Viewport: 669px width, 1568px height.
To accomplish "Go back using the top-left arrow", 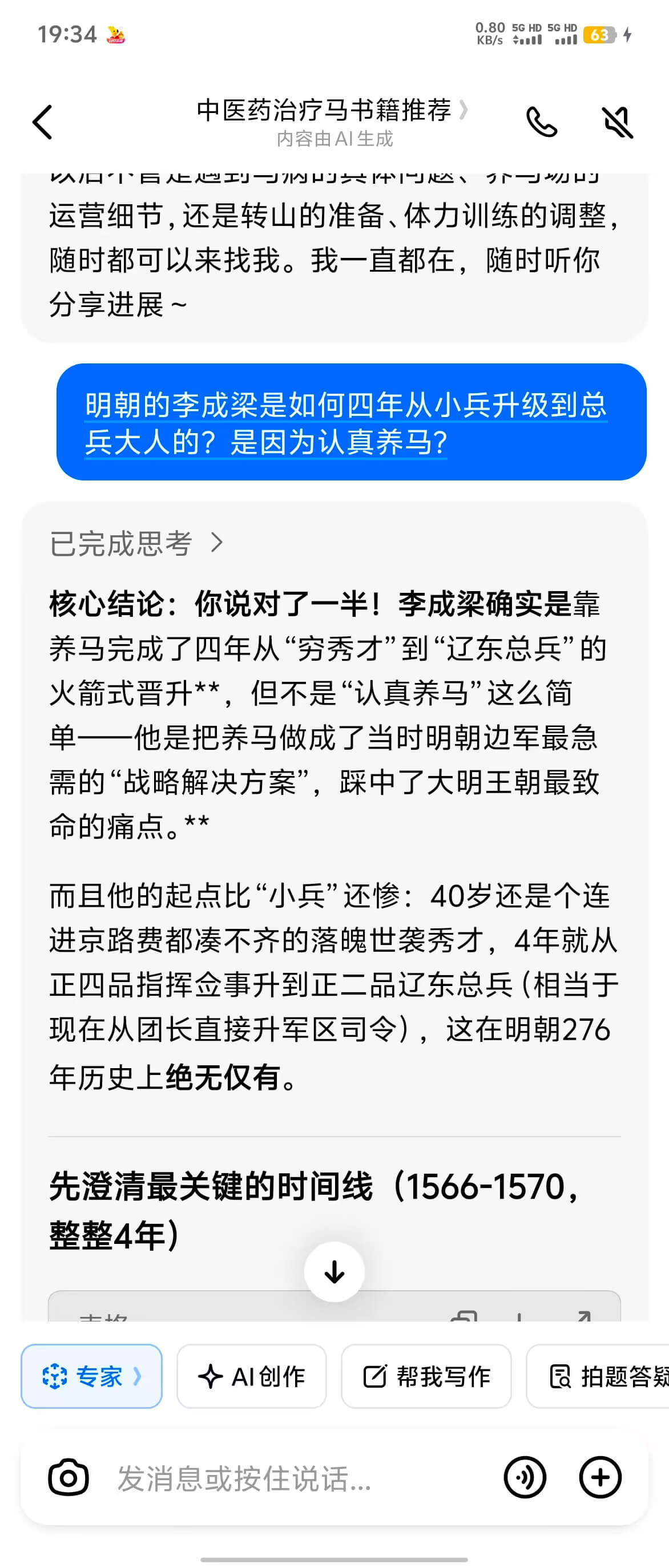I will tap(43, 122).
